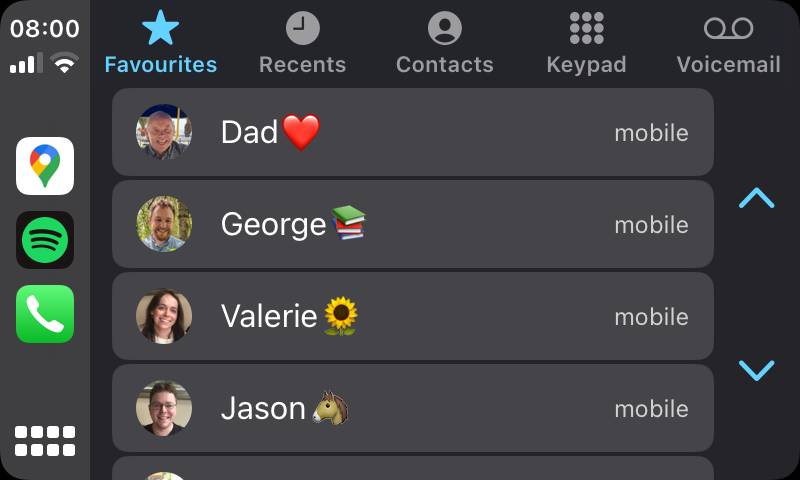Open the Phone app in the sidebar
The image size is (800, 480).
(45, 314)
